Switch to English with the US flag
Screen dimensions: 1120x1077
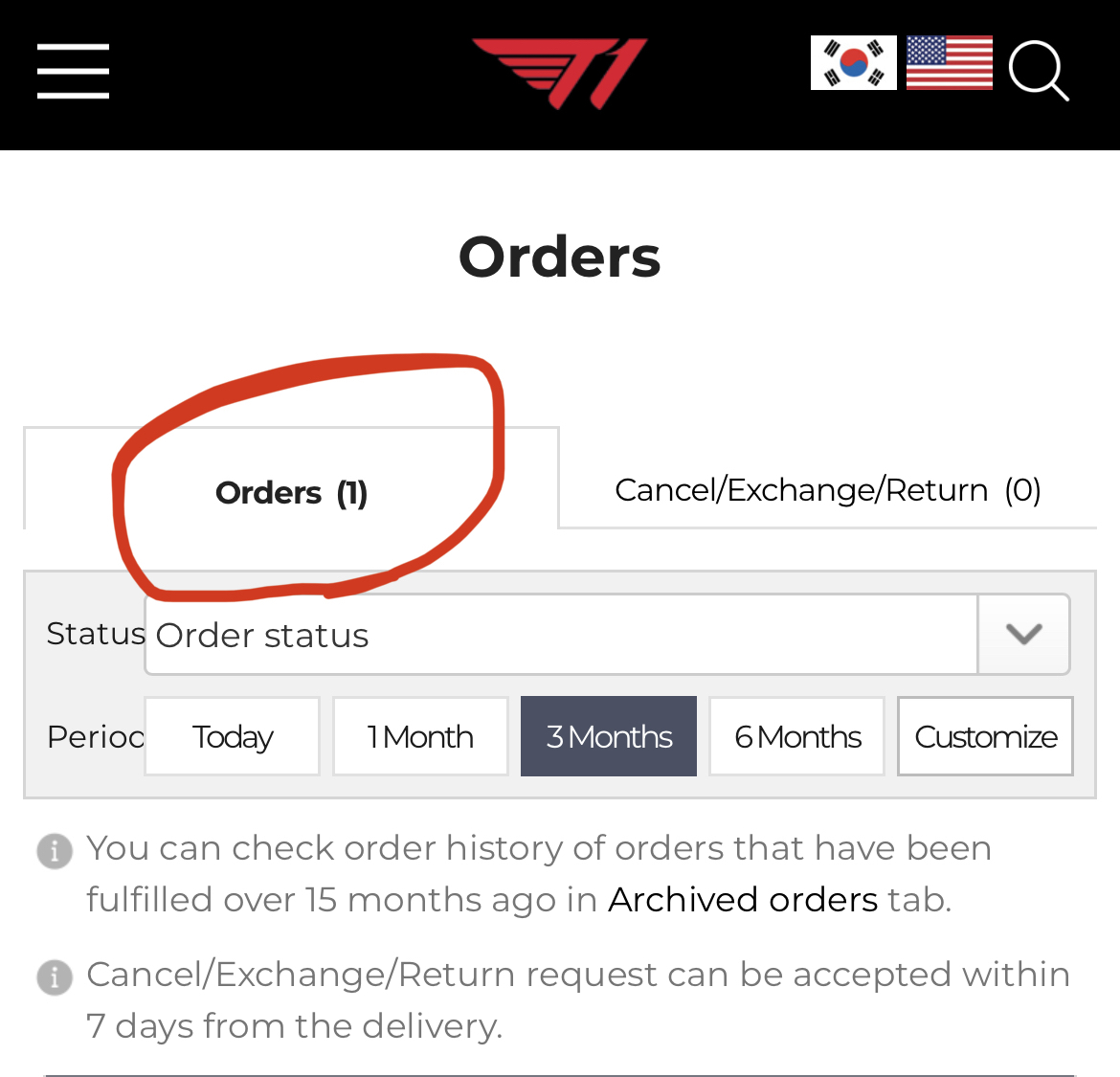click(949, 63)
